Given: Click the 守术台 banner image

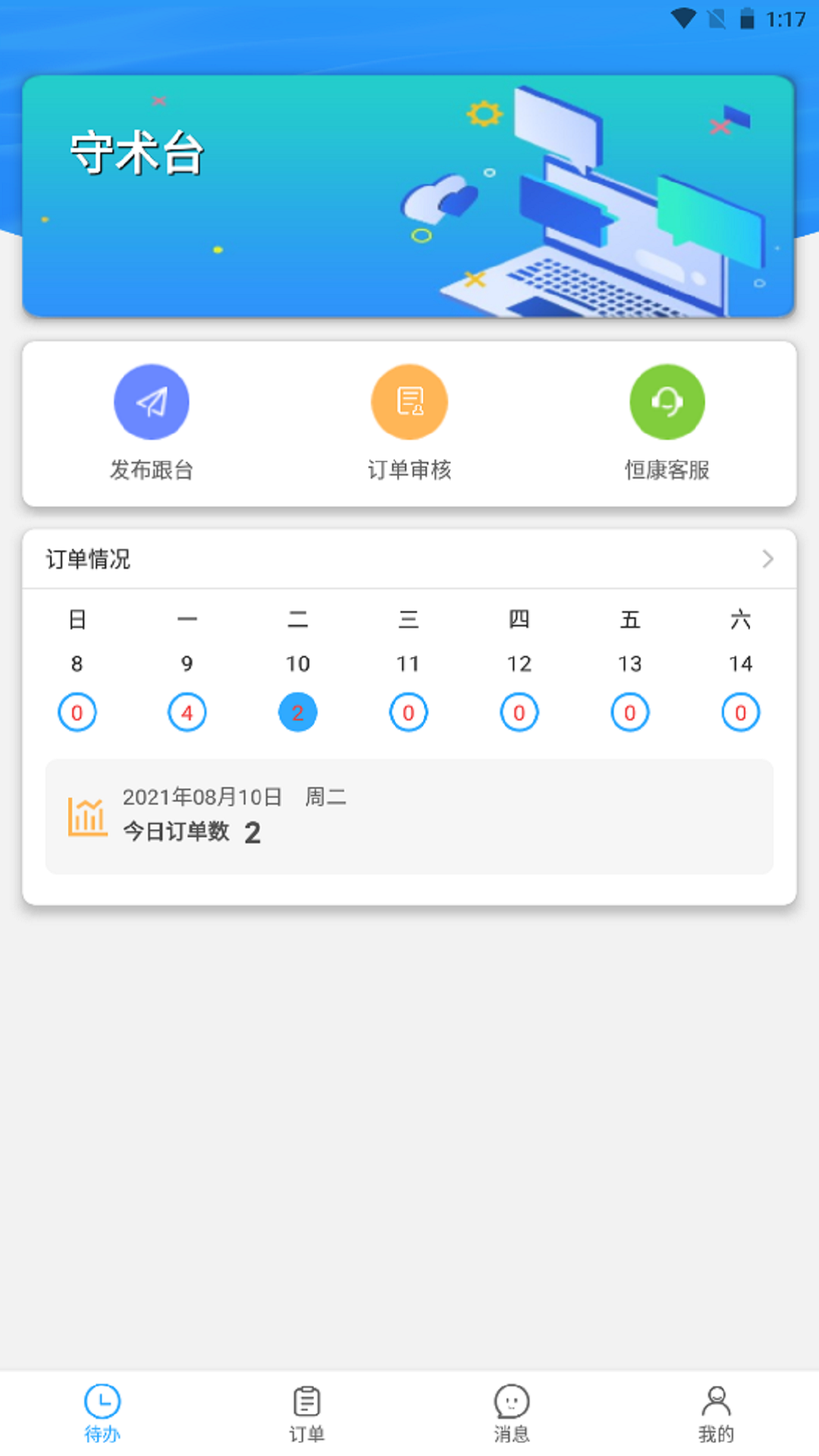Looking at the screenshot, I should click(x=409, y=193).
